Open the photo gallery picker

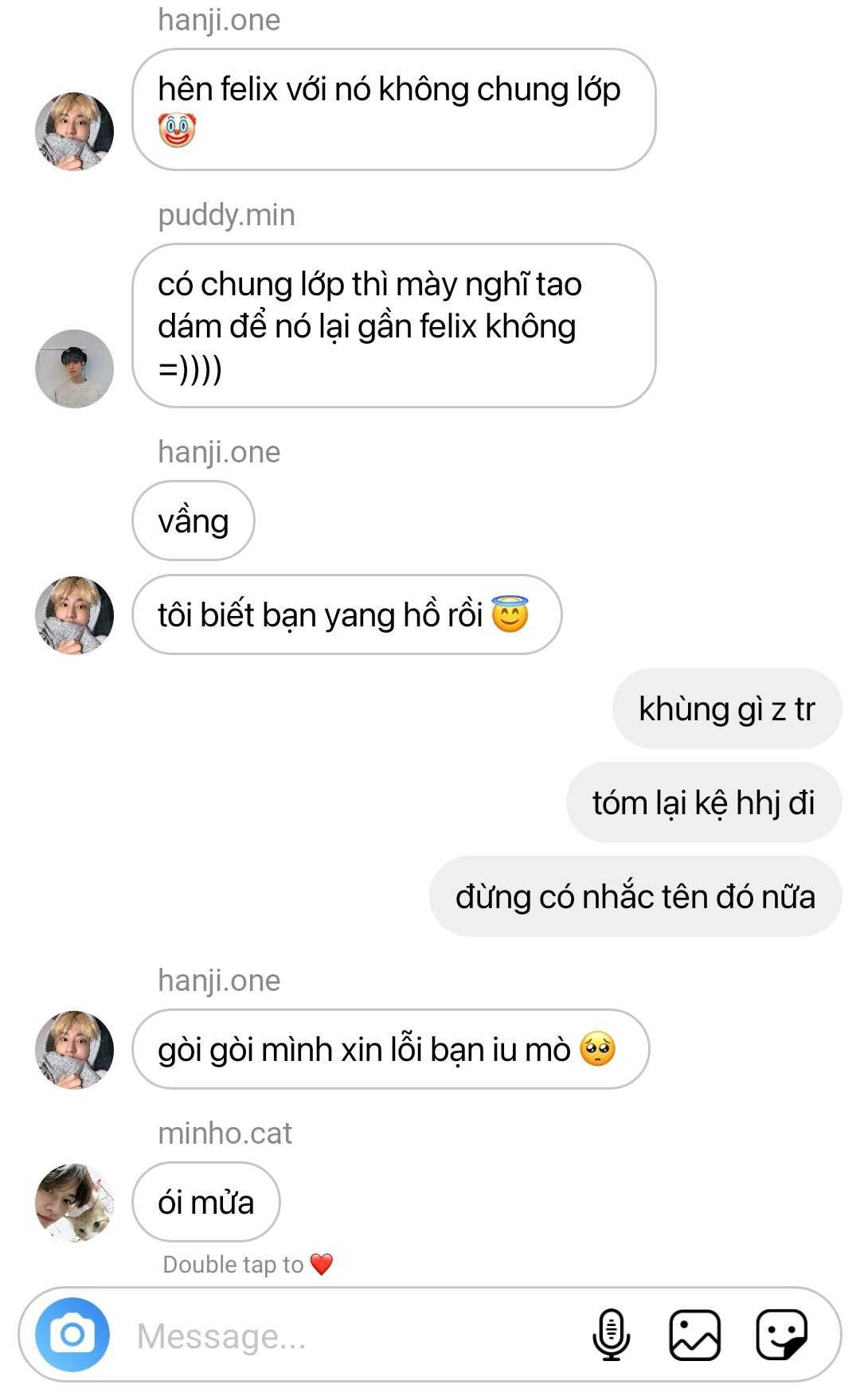pyautogui.click(x=695, y=1335)
